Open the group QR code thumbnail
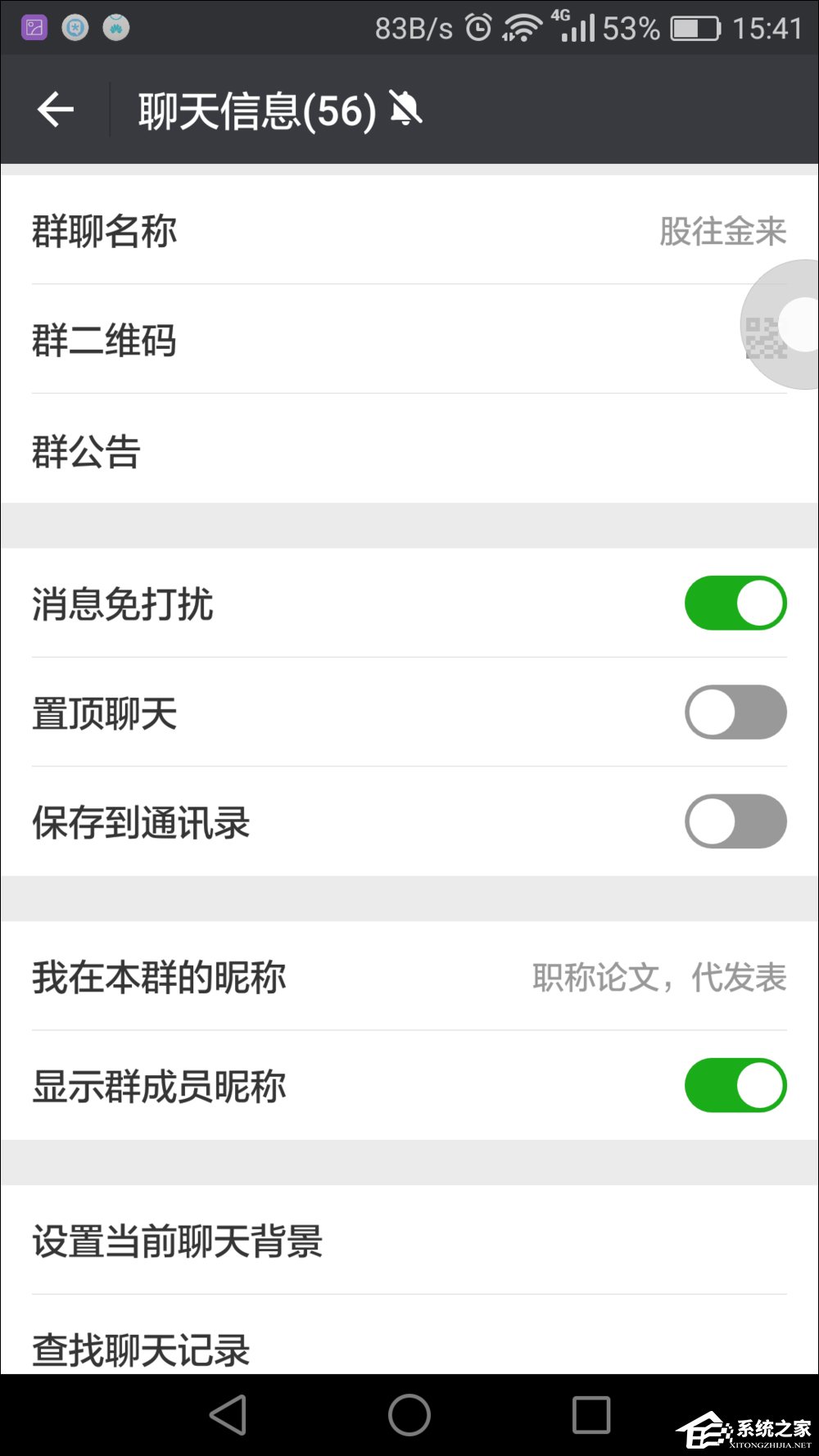 point(766,338)
